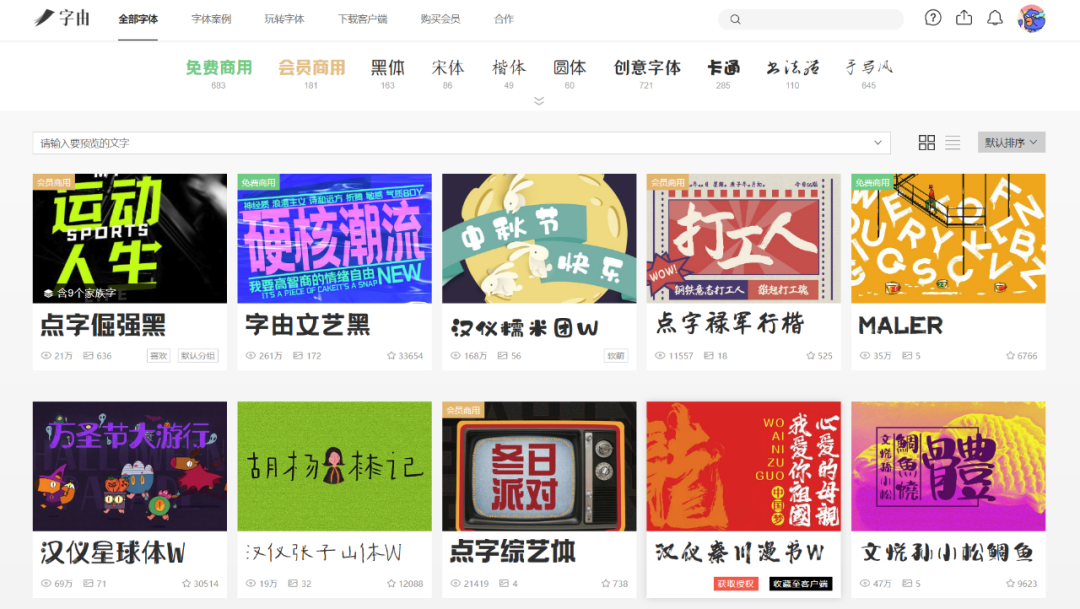Go to 下载客户端 tab
The image size is (1080, 609).
[362, 19]
